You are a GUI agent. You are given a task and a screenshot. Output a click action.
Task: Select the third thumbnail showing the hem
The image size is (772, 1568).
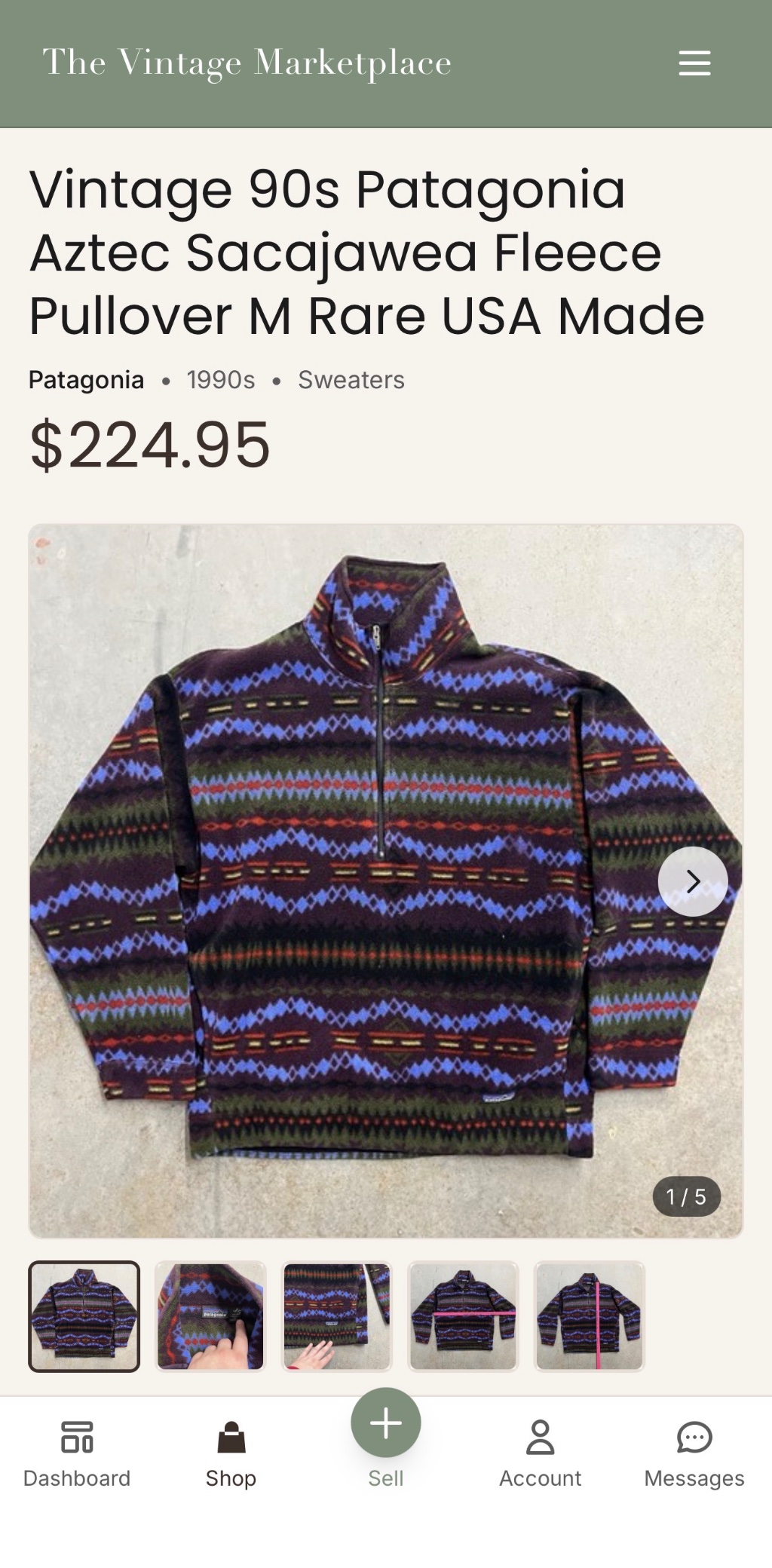click(336, 1317)
